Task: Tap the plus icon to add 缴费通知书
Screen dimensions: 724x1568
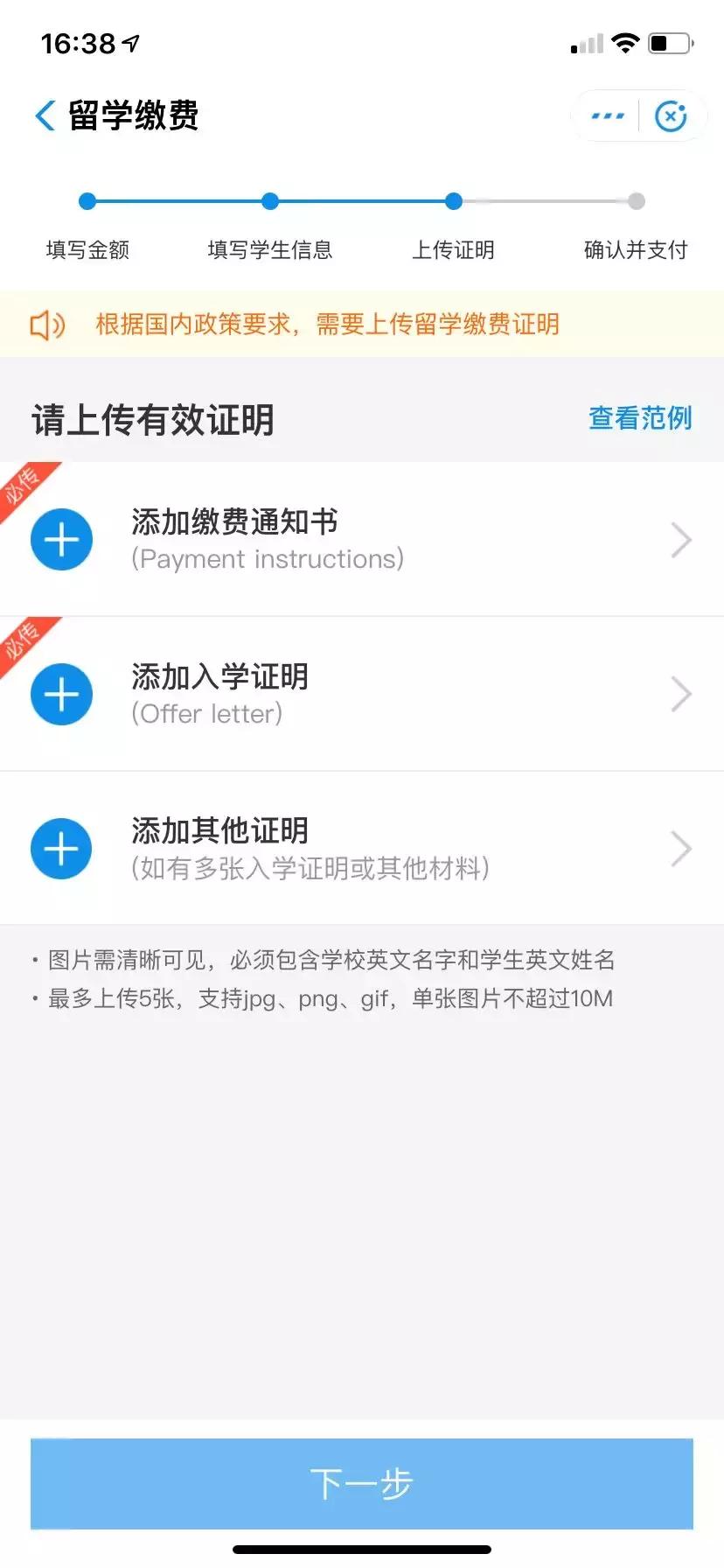Action: 61,539
